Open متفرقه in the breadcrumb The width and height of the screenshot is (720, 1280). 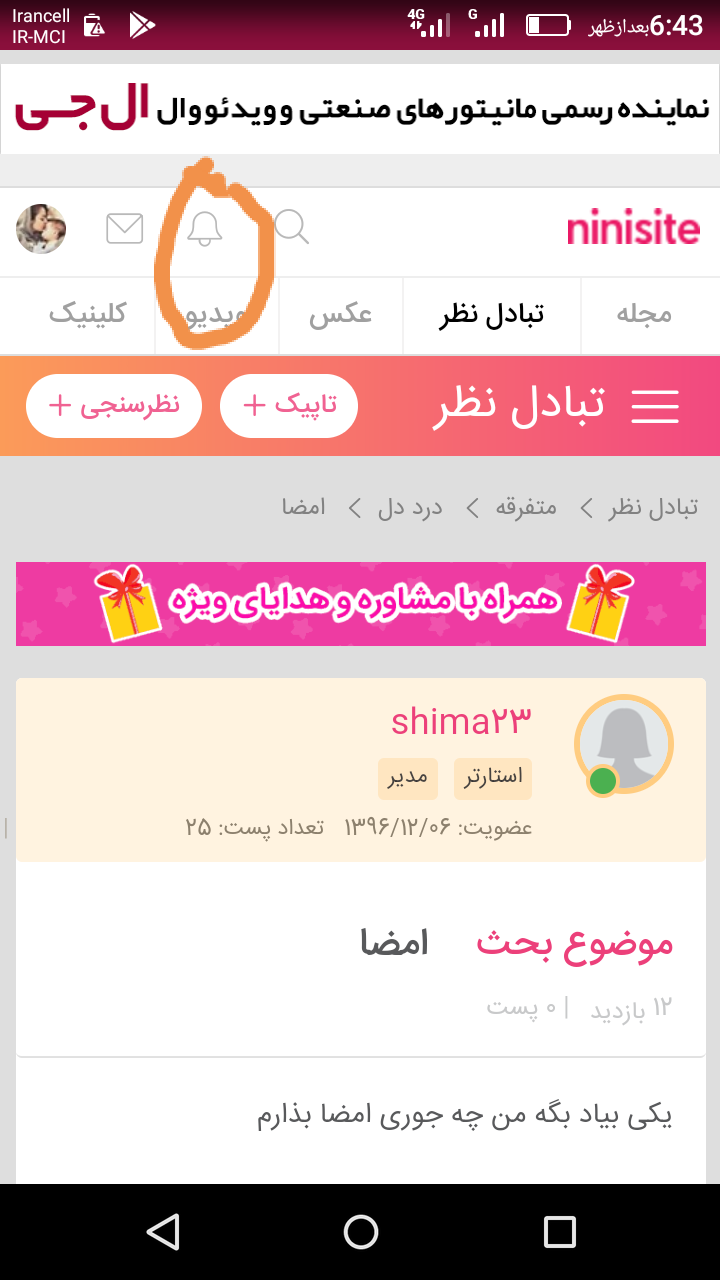click(x=526, y=507)
